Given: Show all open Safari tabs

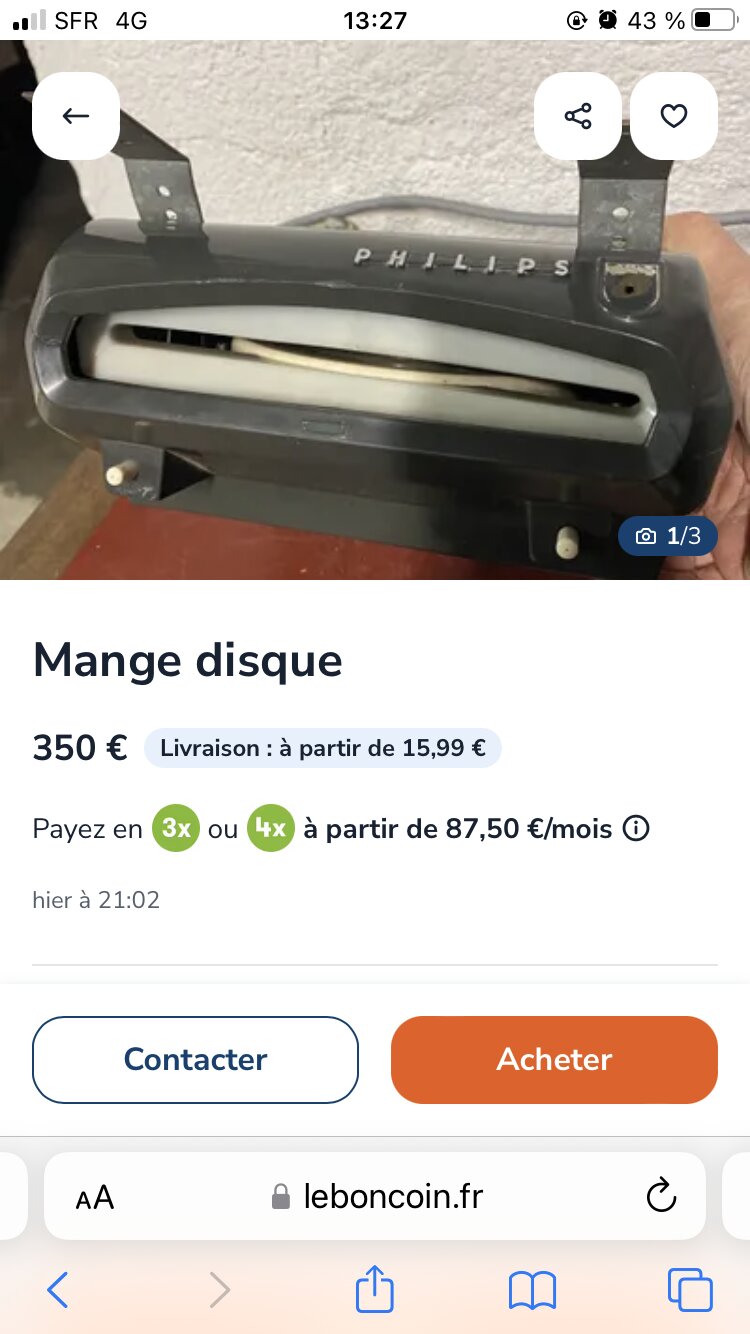Looking at the screenshot, I should pyautogui.click(x=690, y=1290).
